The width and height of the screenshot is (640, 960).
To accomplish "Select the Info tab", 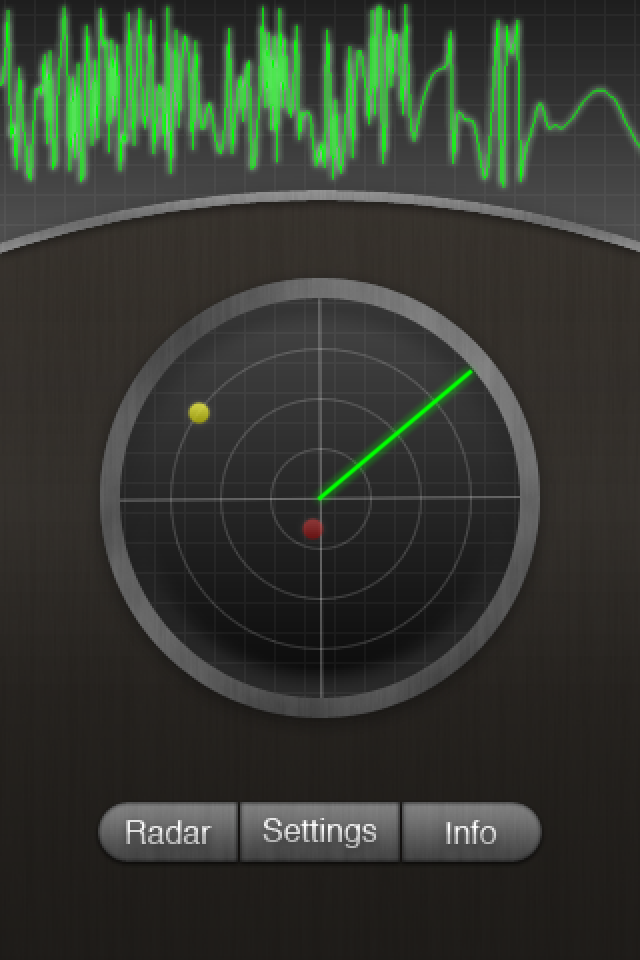I will coord(471,832).
